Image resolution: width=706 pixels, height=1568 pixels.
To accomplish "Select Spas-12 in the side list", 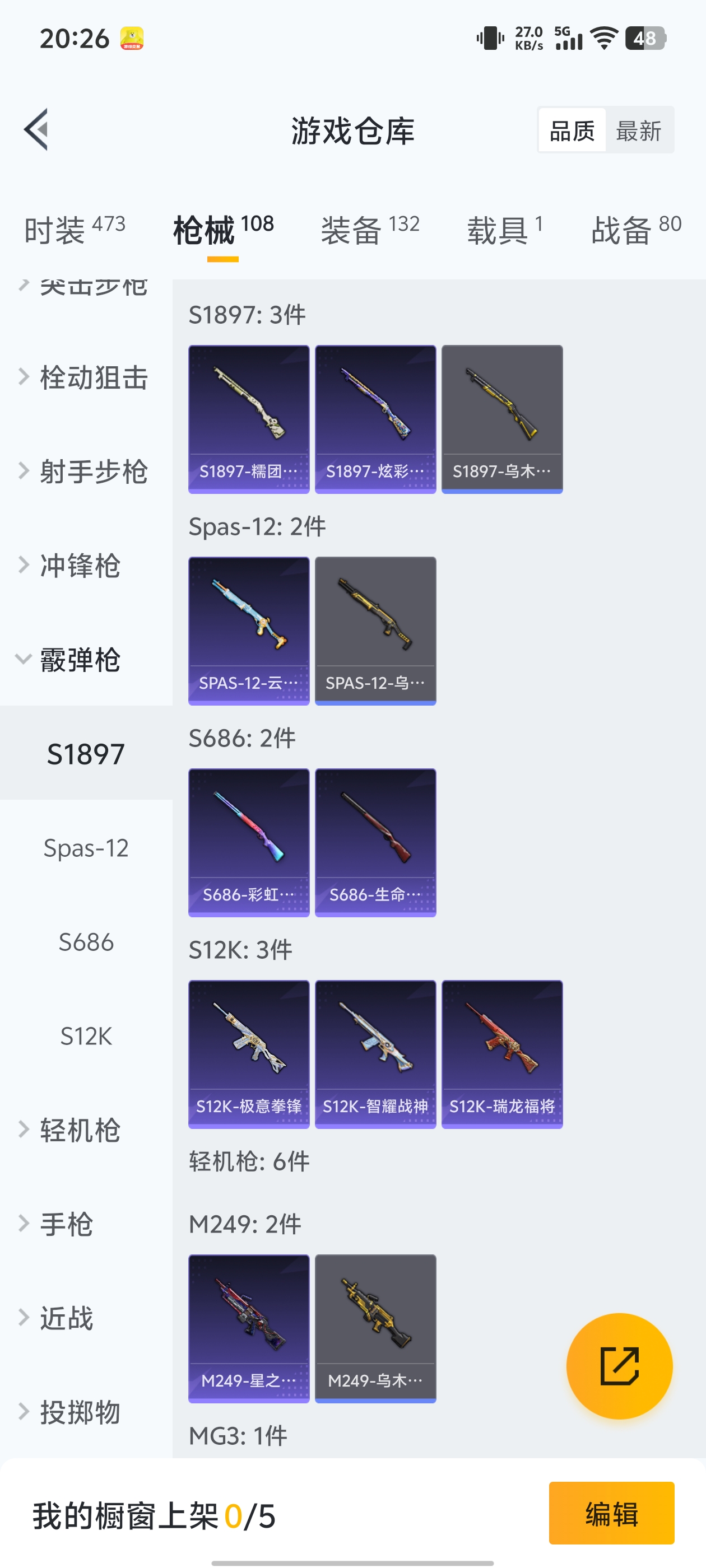I will point(86,848).
